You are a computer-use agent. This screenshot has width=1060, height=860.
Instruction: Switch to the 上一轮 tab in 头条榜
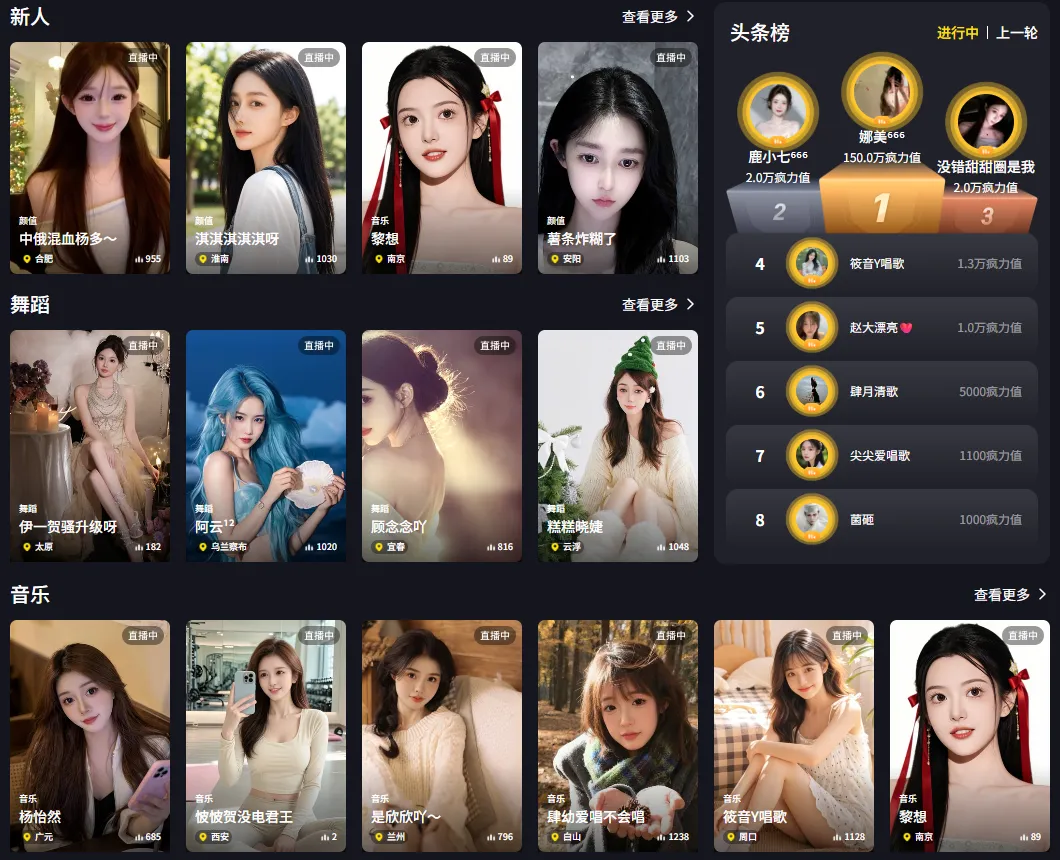point(1017,33)
